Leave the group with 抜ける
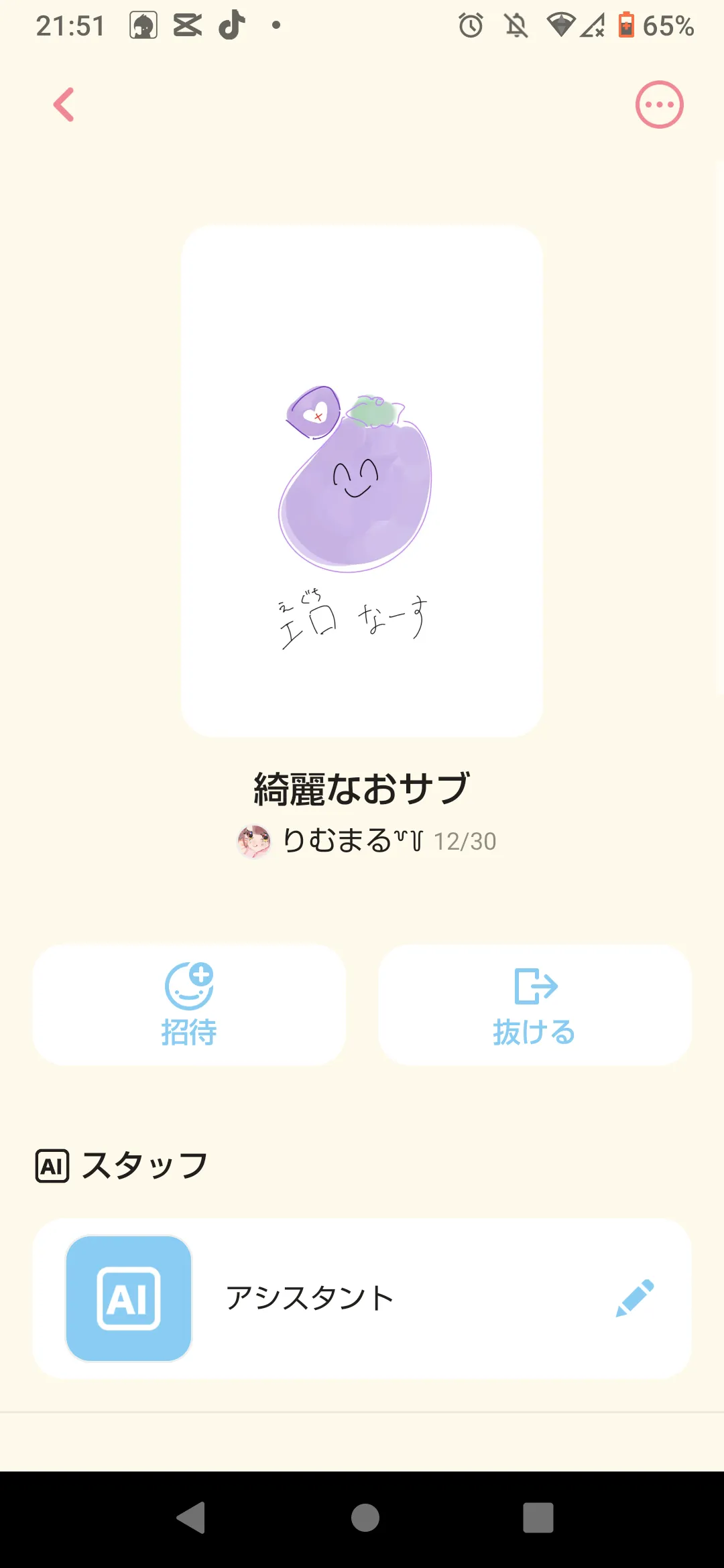This screenshot has width=724, height=1568. pyautogui.click(x=534, y=1004)
